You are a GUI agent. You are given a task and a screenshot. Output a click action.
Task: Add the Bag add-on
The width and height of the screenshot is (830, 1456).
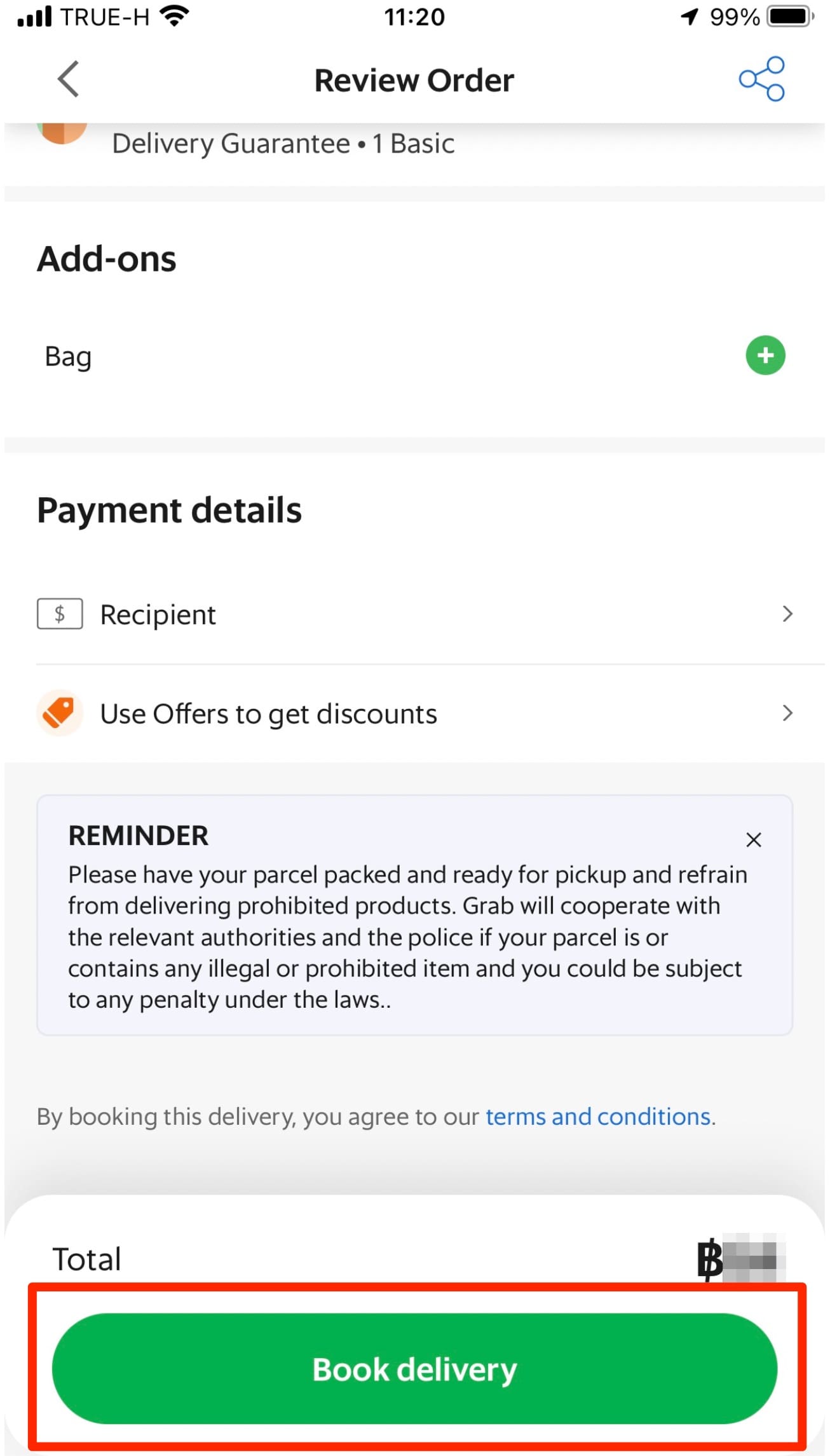[765, 355]
